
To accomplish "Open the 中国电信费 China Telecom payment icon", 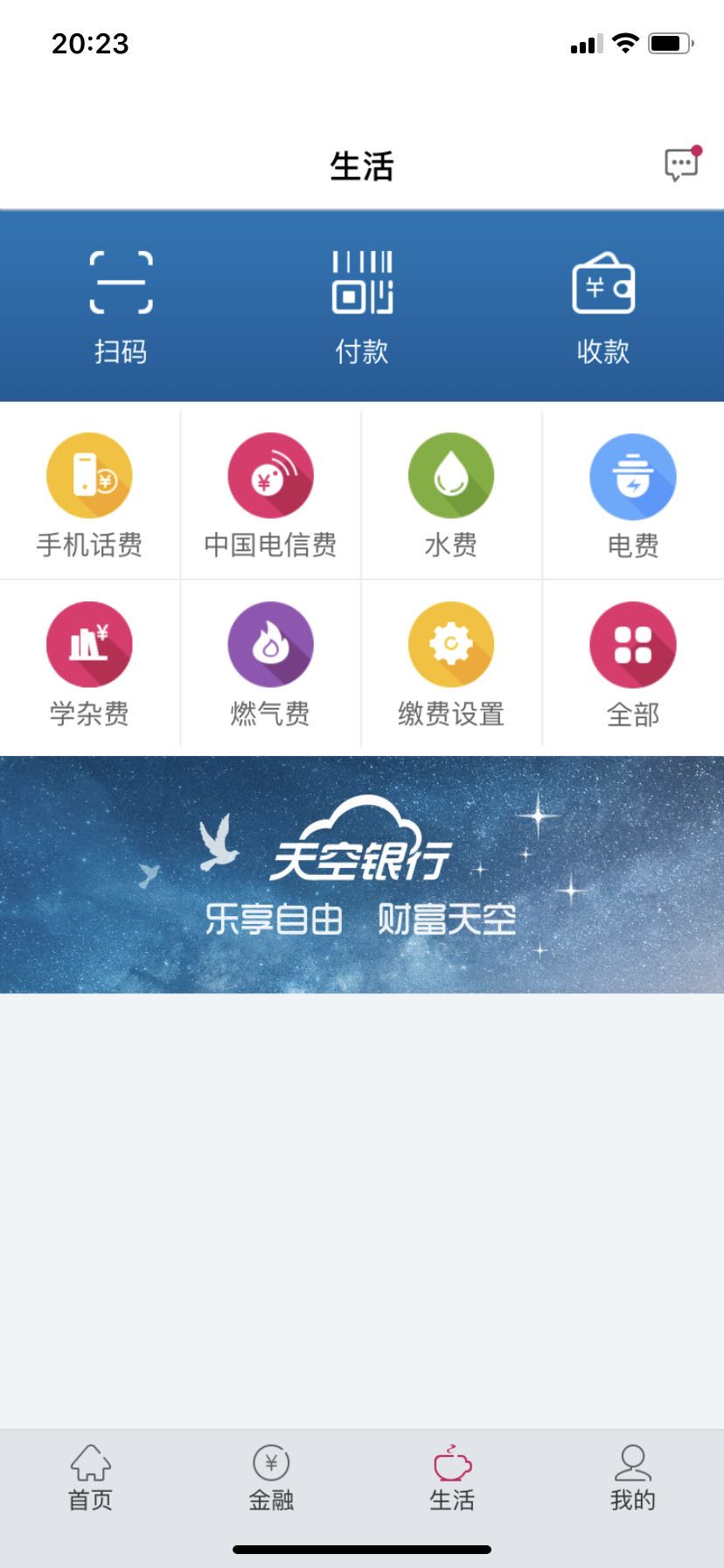I will tap(270, 475).
